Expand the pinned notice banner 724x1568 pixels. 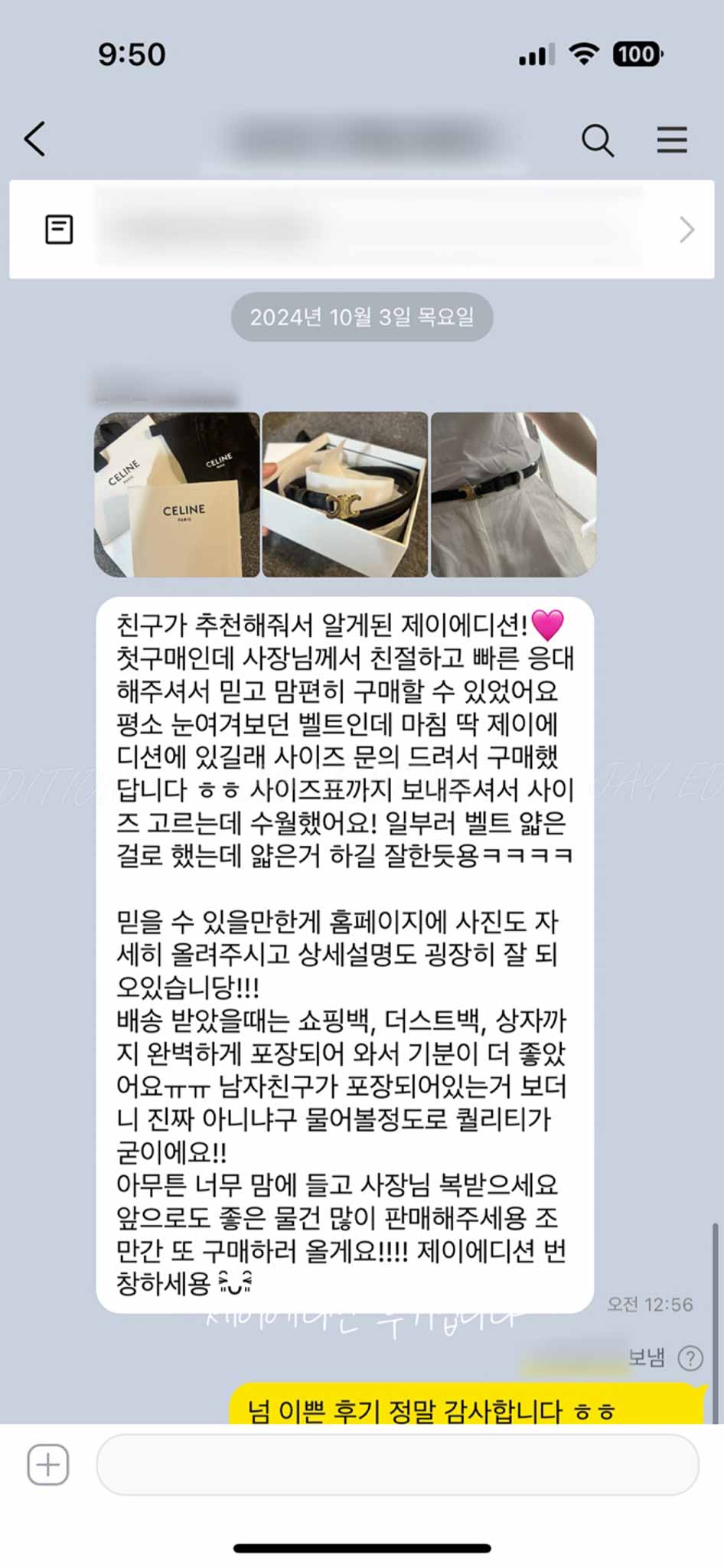[x=686, y=230]
